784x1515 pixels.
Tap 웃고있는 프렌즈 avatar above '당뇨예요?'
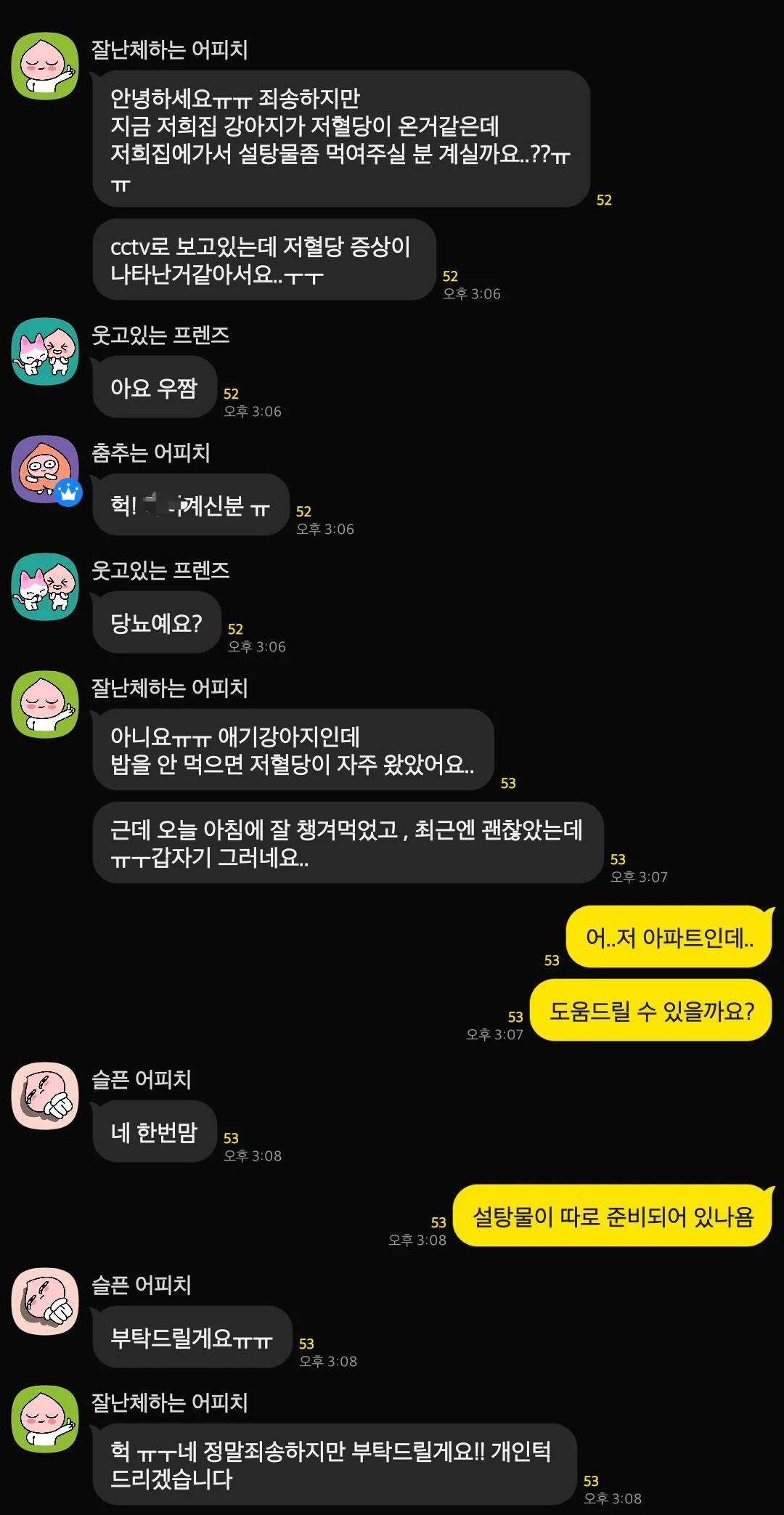pos(45,588)
